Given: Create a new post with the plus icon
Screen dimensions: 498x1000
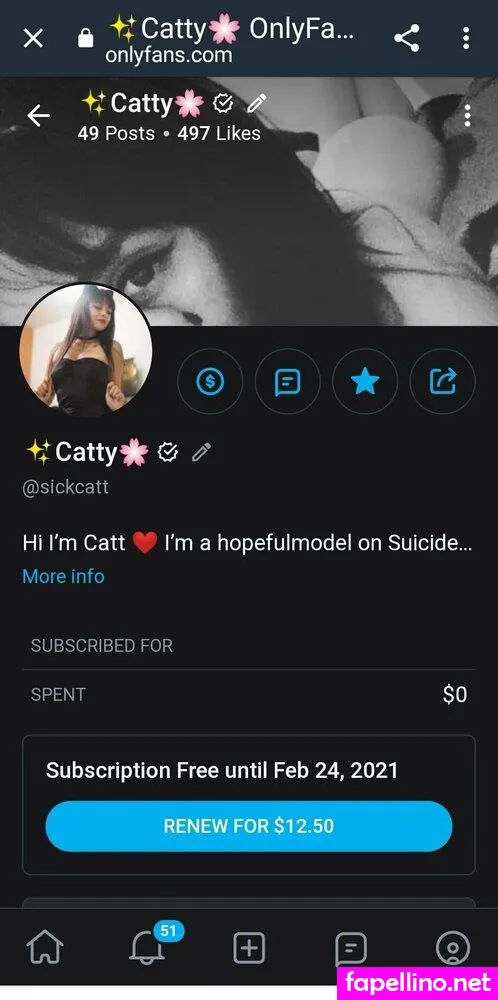Looking at the screenshot, I should tap(249, 948).
